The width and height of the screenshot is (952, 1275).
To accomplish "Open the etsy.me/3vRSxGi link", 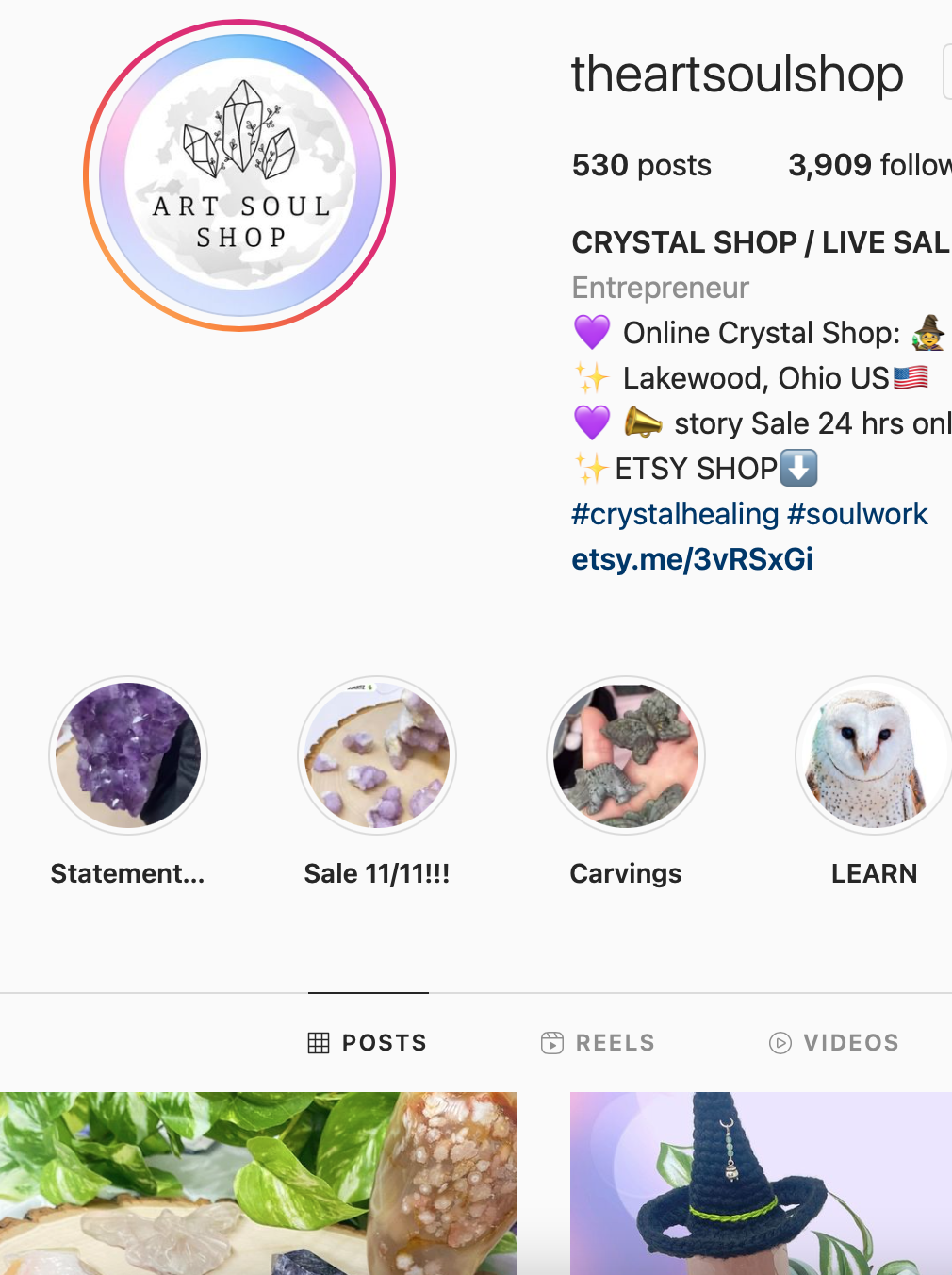I will tap(692, 559).
